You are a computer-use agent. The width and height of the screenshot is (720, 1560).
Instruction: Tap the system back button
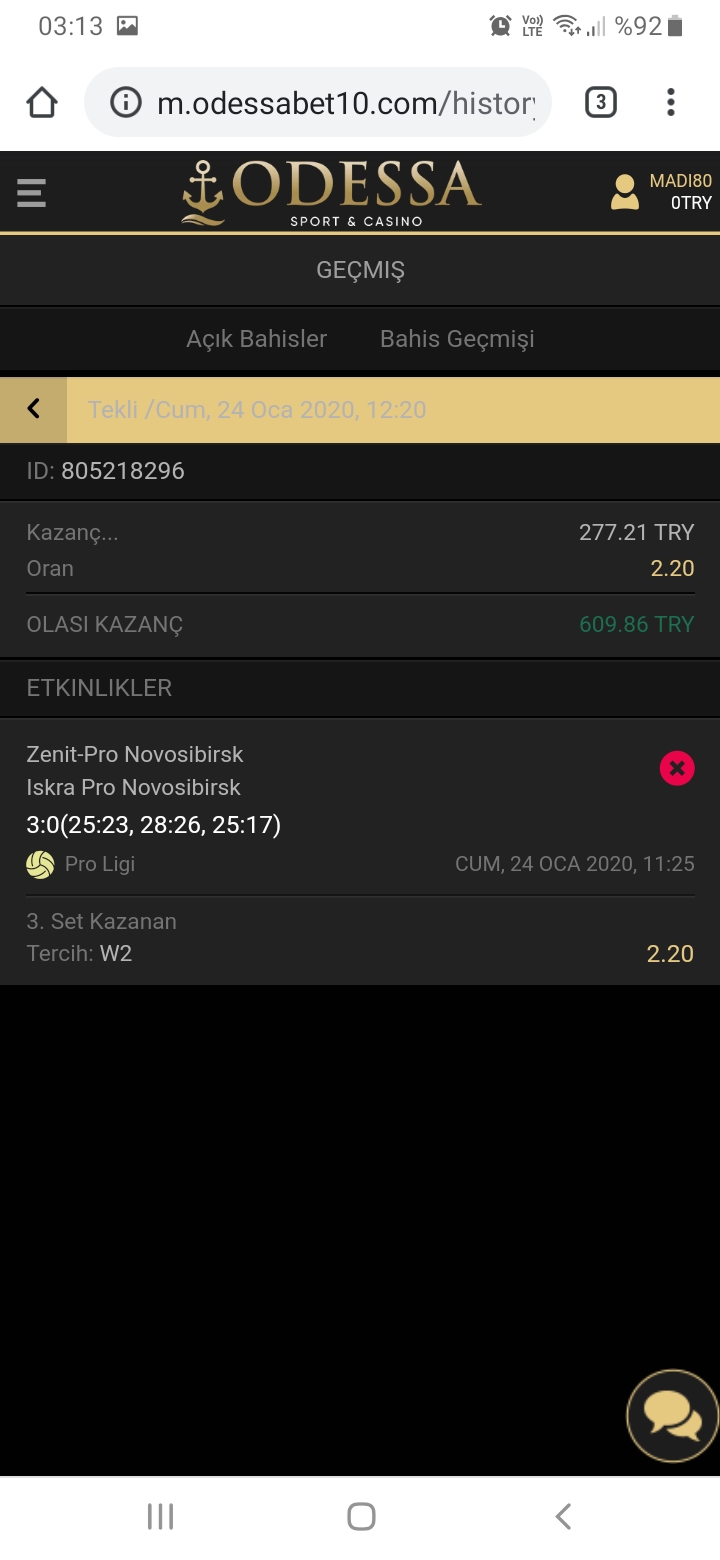563,1516
